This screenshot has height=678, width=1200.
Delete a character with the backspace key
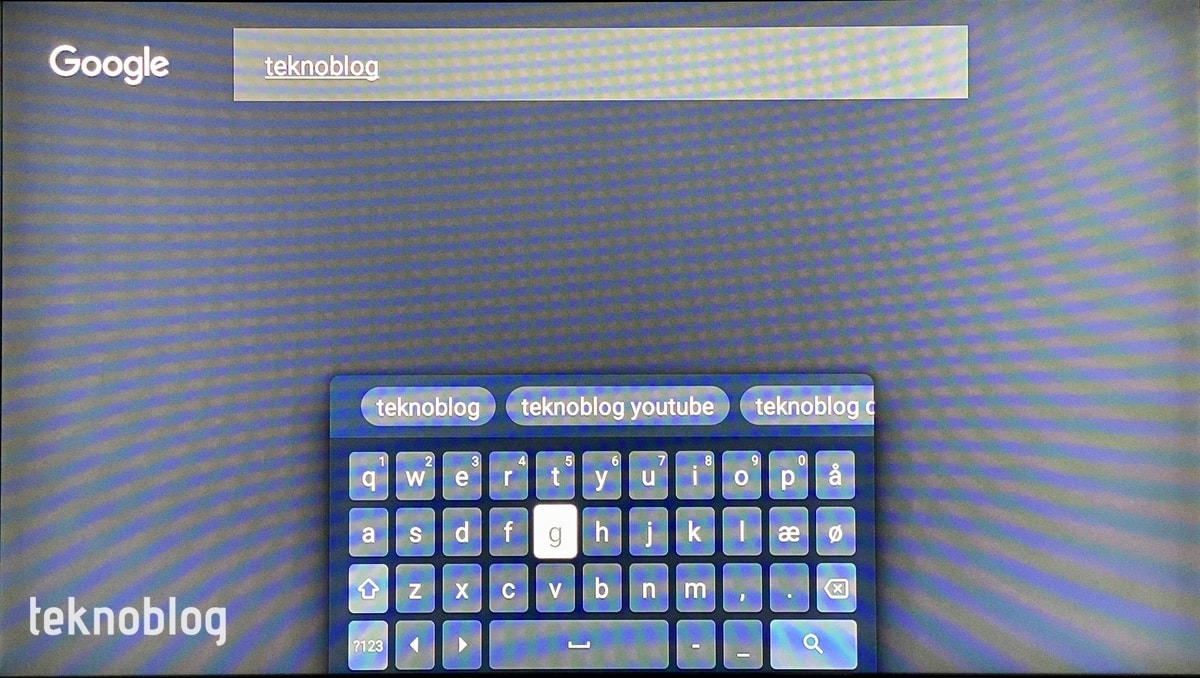click(x=835, y=588)
